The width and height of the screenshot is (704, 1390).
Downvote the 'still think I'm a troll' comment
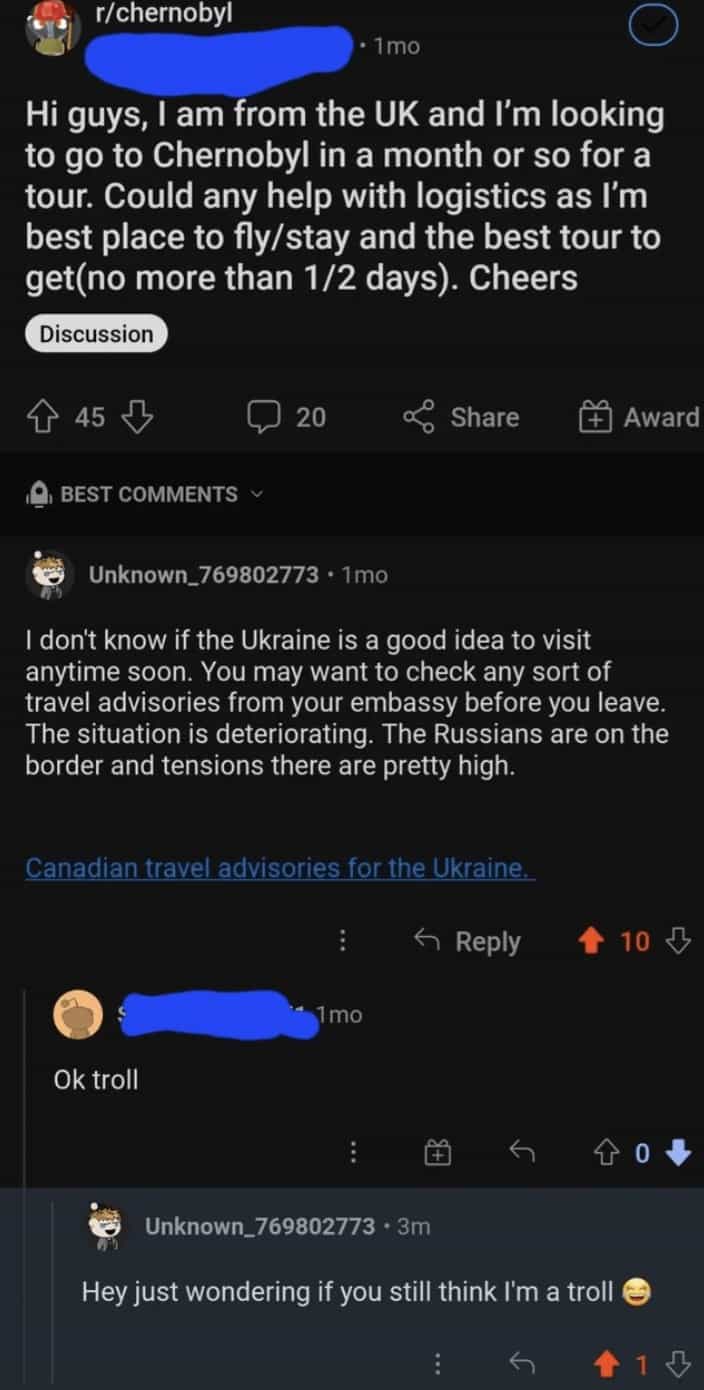(678, 1363)
